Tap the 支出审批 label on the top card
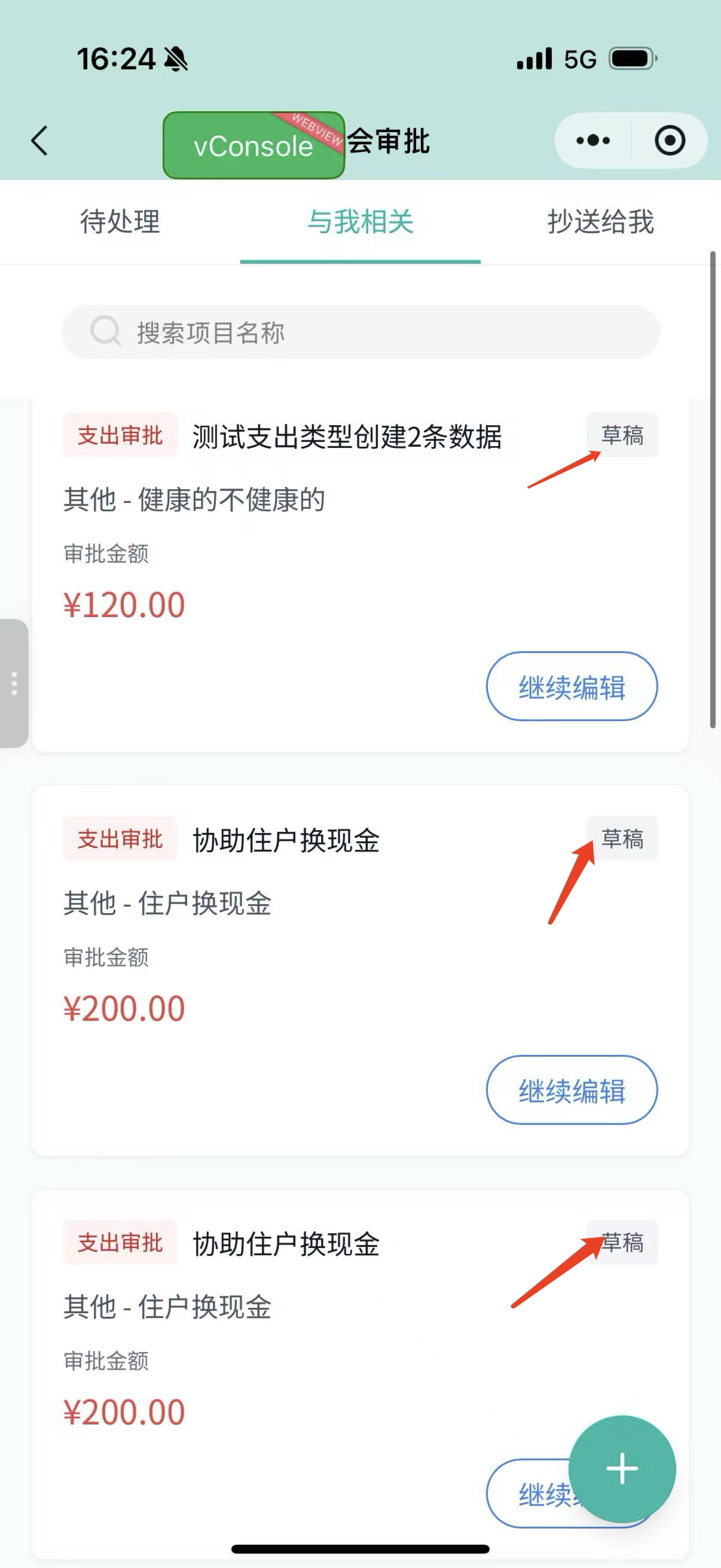The width and height of the screenshot is (721, 1568). 119,435
